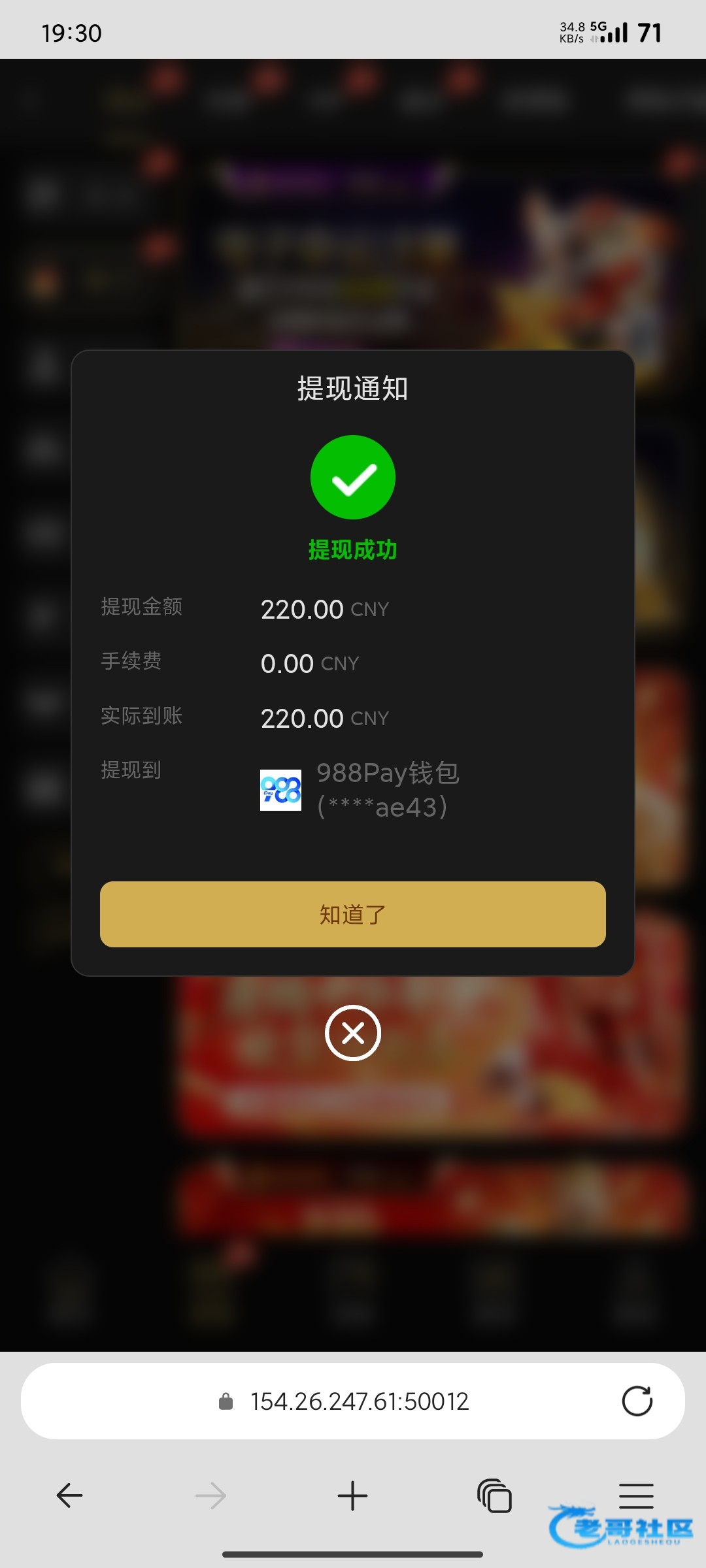Reload the current page

coord(637,1401)
